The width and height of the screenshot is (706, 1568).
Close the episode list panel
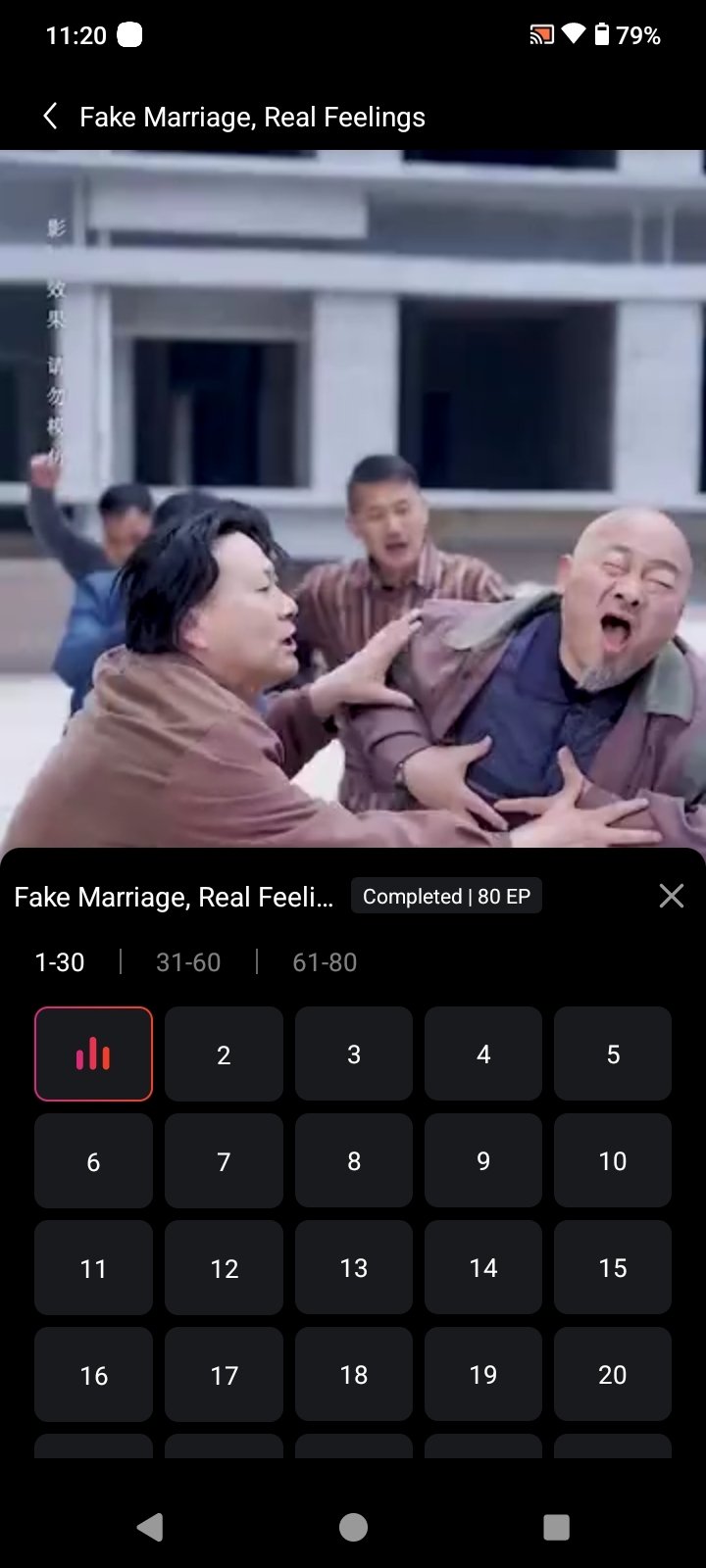tap(671, 896)
